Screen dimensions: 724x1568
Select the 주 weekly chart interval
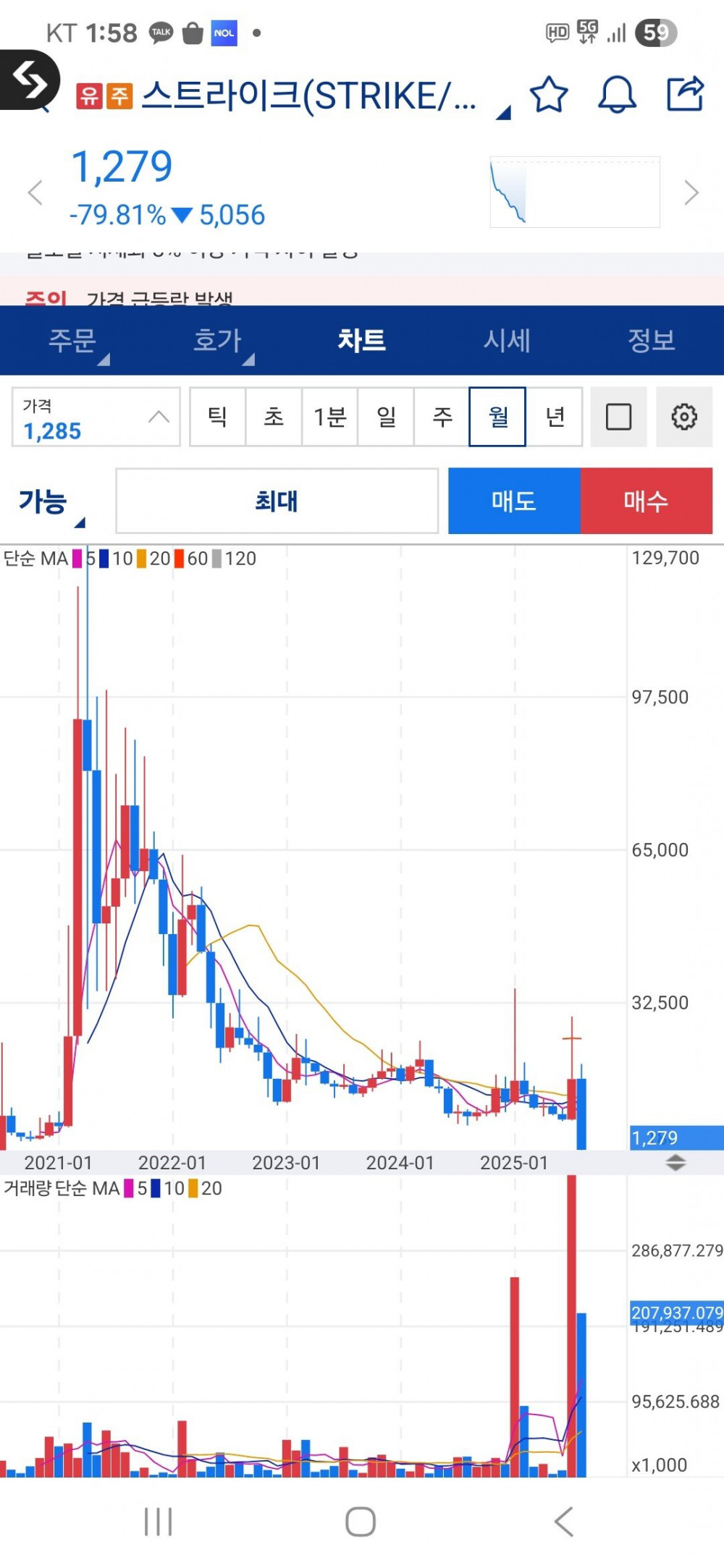click(442, 417)
